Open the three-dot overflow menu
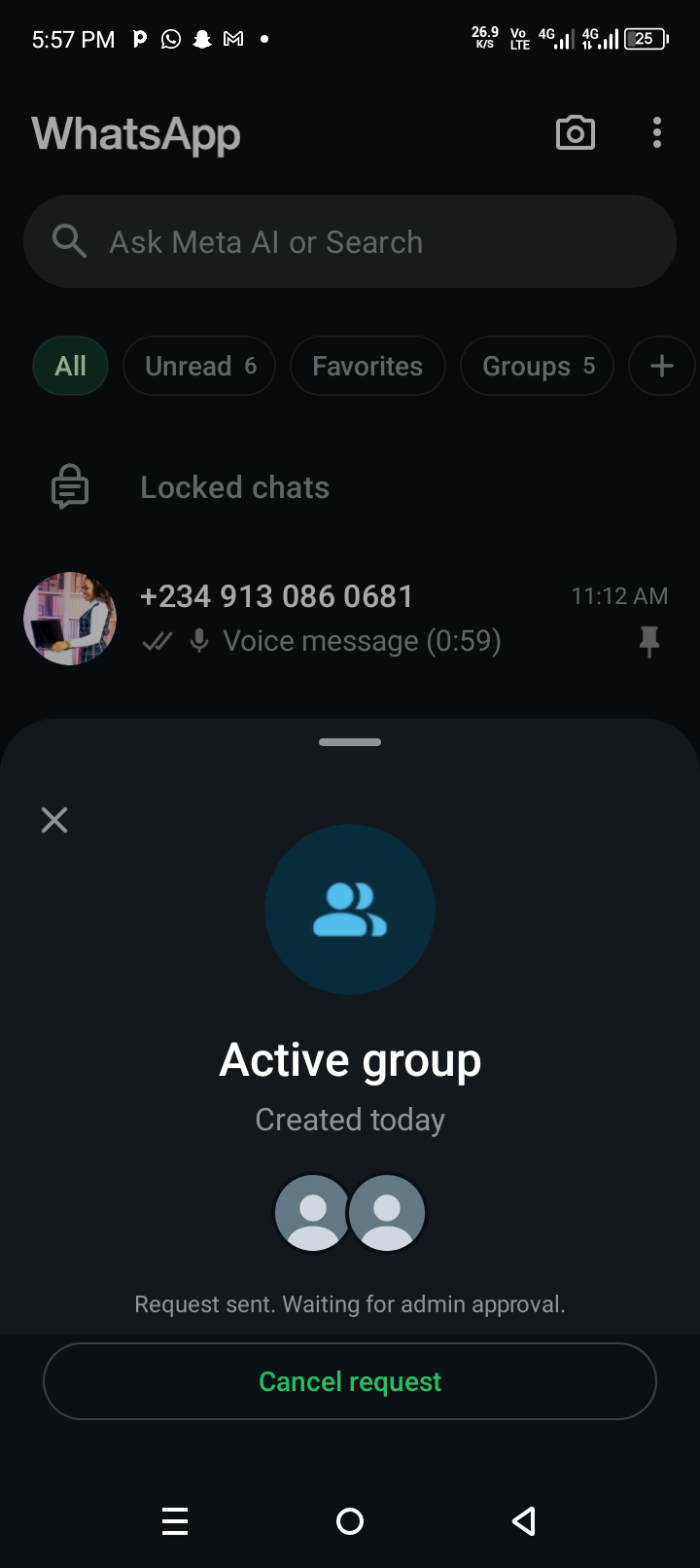Screen dimensions: 700x1568 click(657, 133)
